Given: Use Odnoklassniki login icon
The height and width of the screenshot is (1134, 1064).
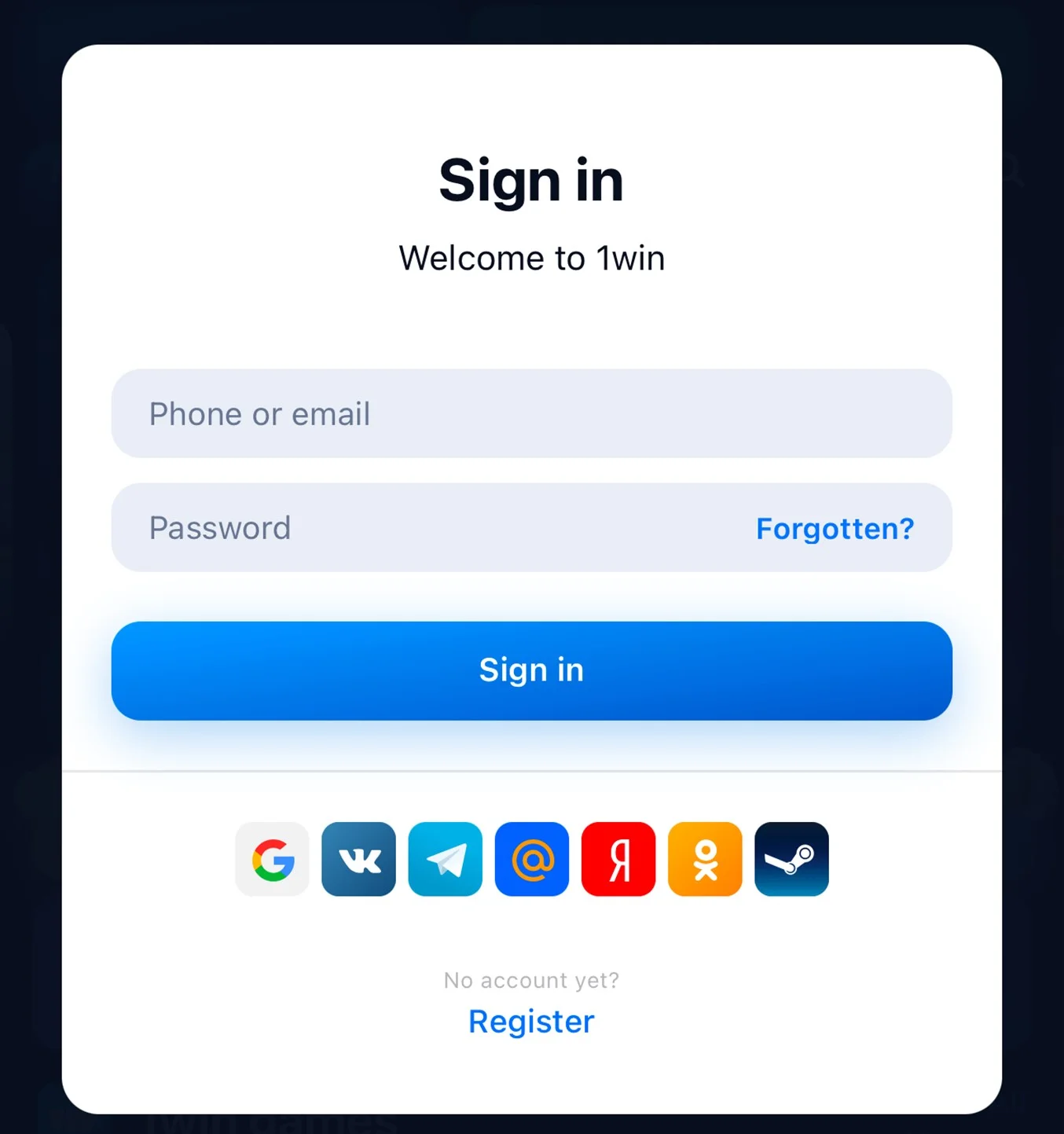Looking at the screenshot, I should pos(705,859).
